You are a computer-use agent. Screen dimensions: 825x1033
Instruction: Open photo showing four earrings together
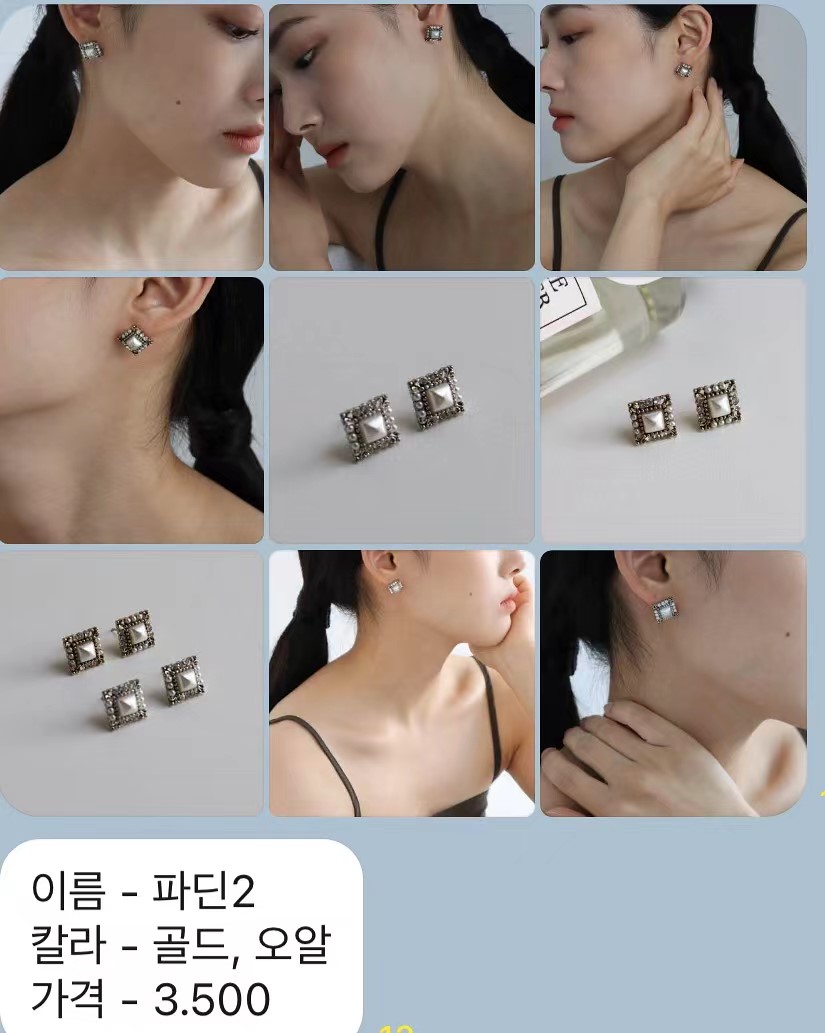(131, 683)
